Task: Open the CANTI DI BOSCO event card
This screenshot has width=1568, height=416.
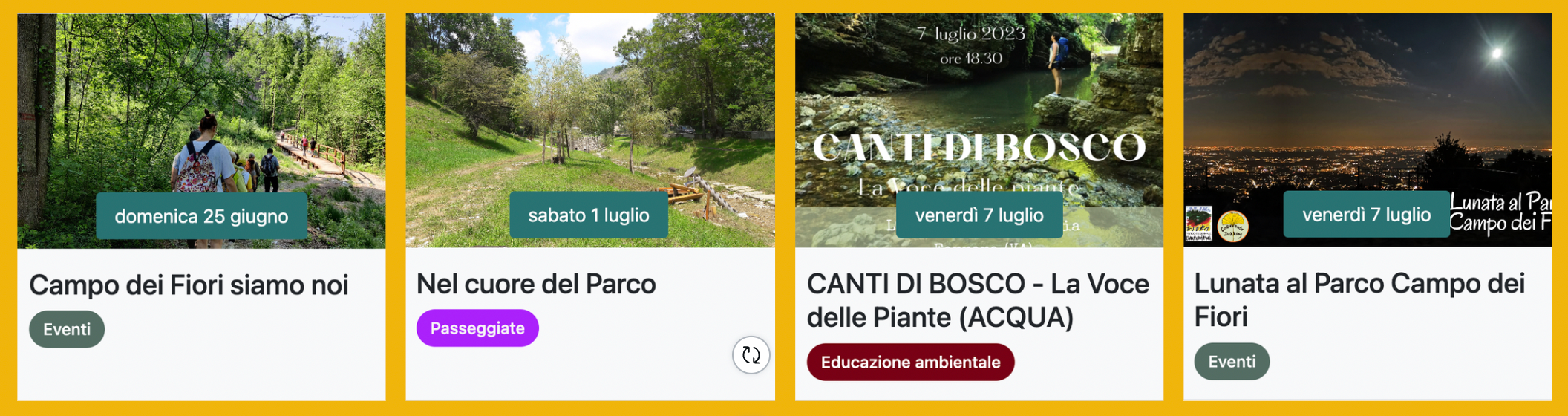Action: click(977, 300)
